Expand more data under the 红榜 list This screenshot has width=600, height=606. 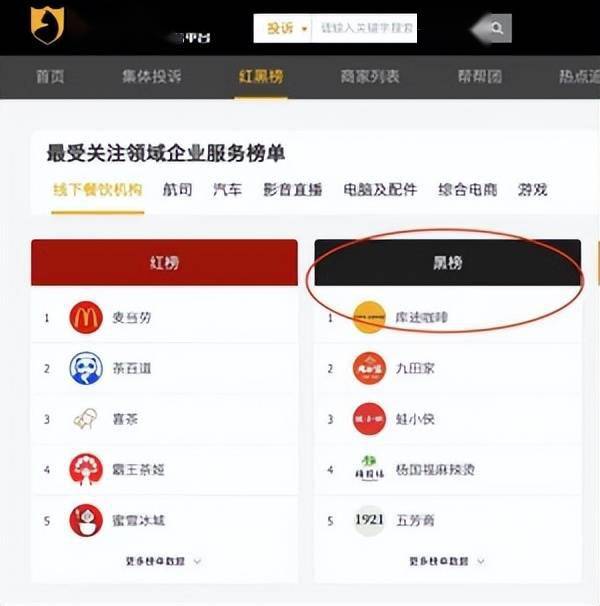point(164,561)
